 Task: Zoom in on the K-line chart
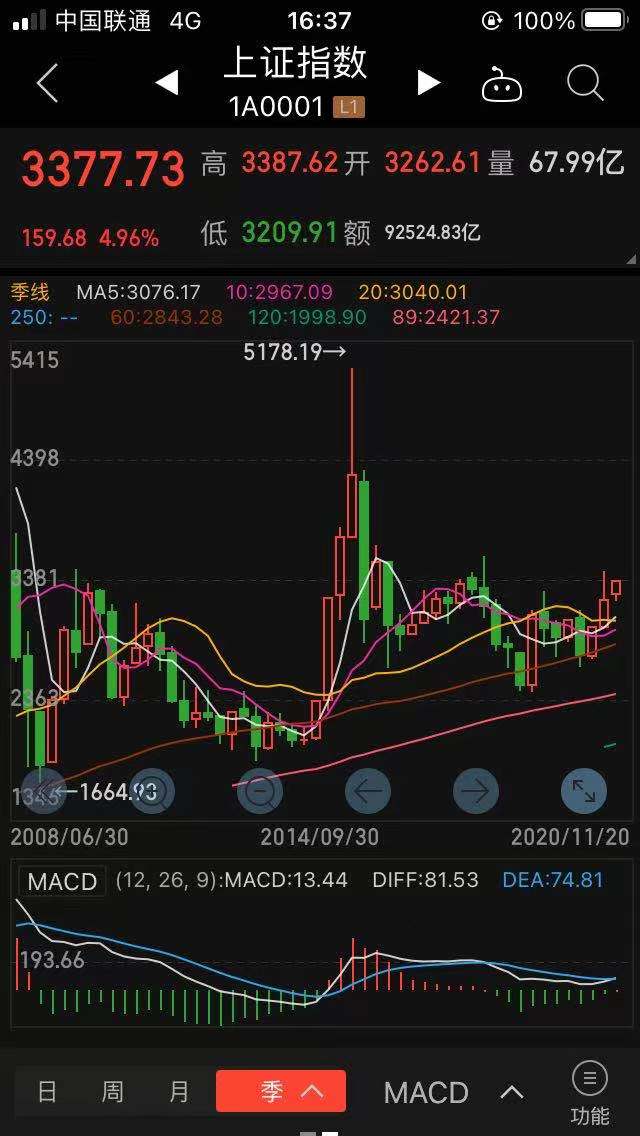pos(152,792)
